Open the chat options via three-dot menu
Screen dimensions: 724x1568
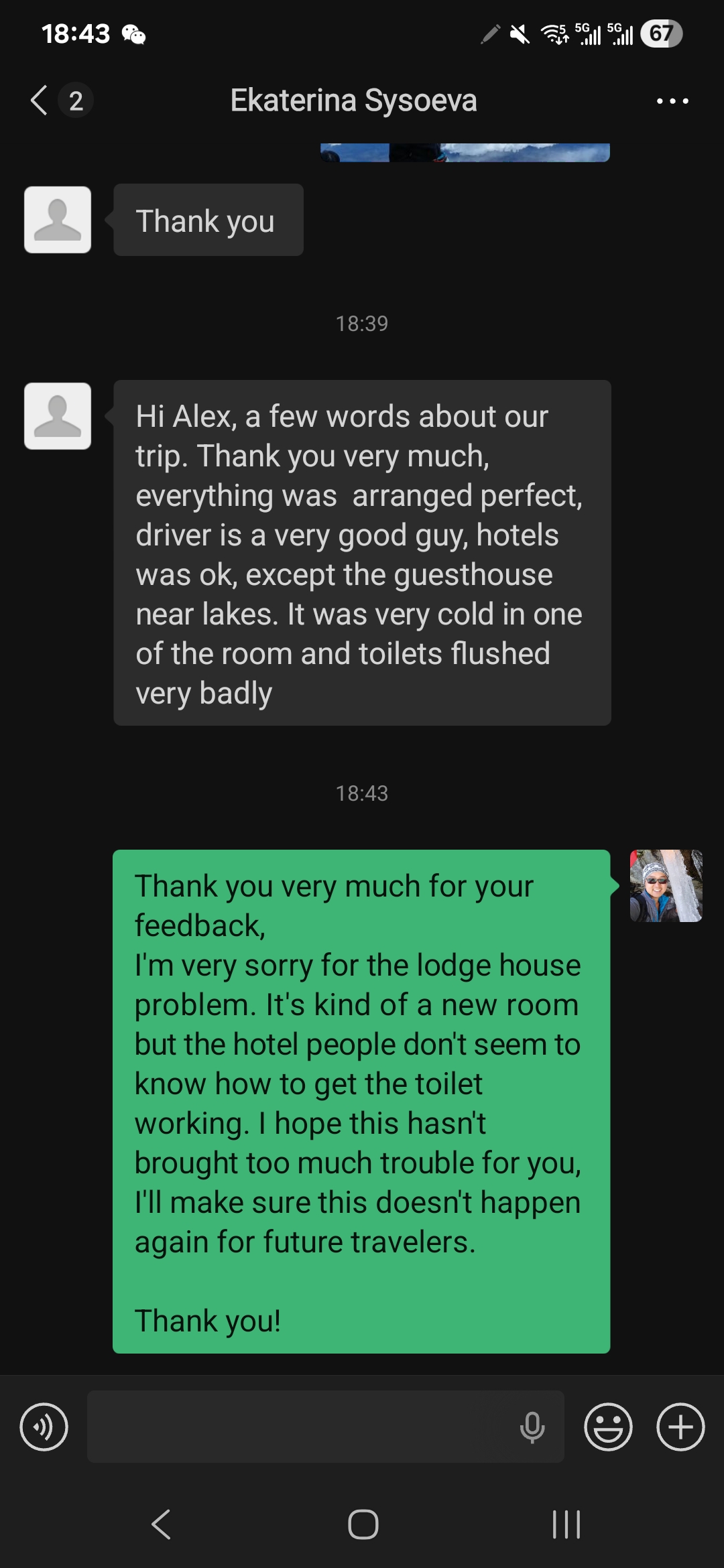(x=672, y=101)
